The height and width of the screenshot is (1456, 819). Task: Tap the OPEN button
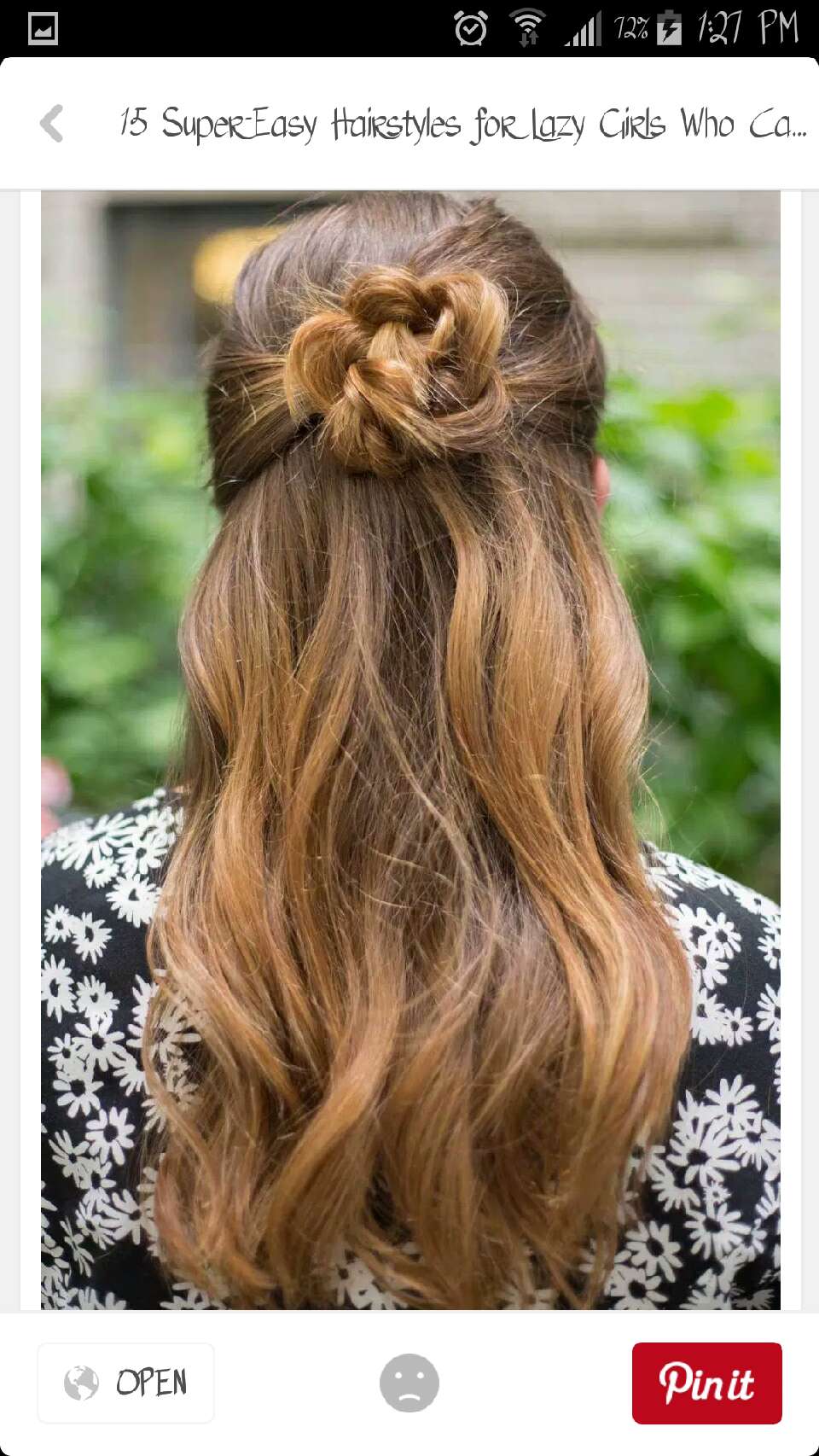[126, 1383]
